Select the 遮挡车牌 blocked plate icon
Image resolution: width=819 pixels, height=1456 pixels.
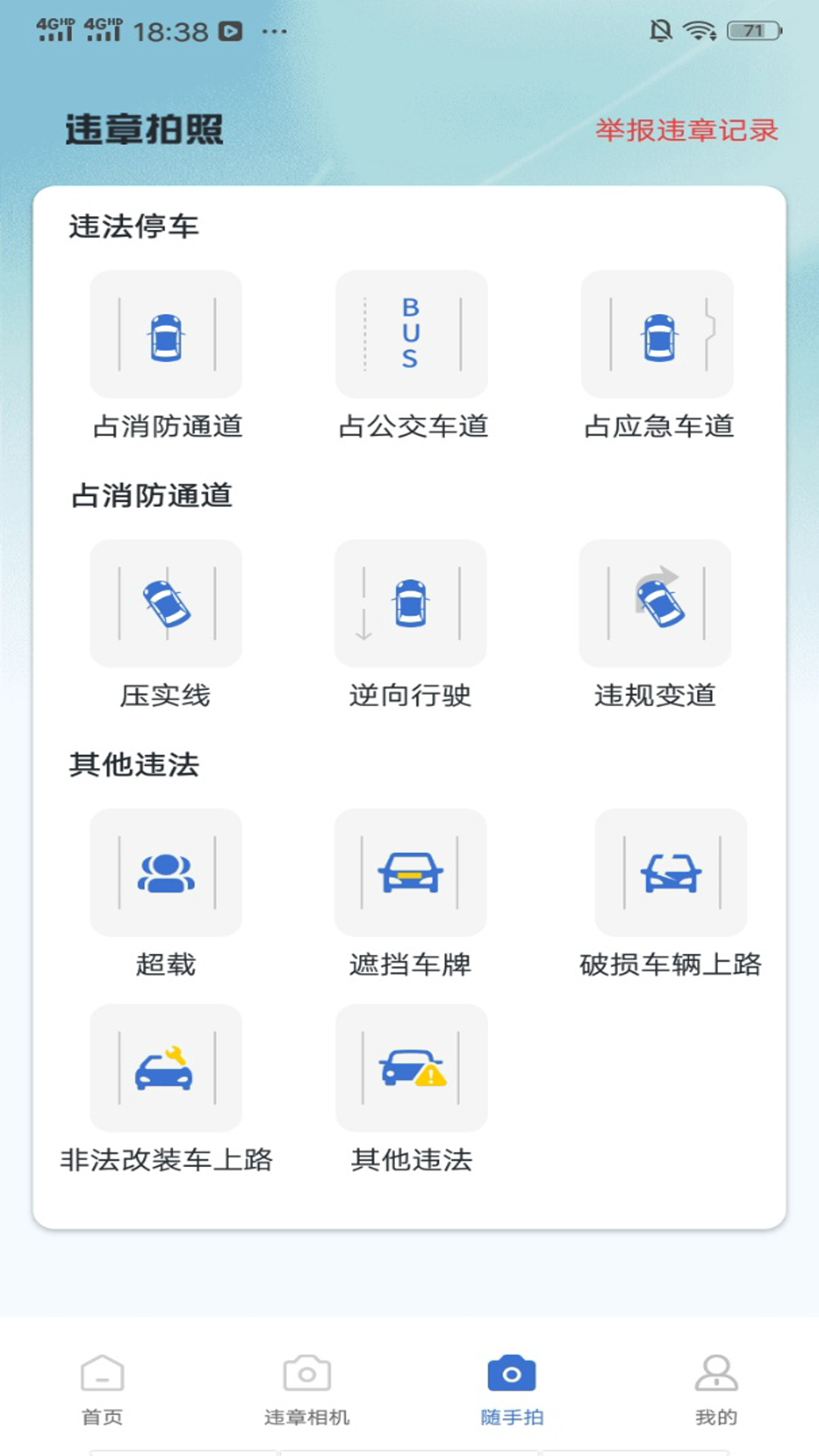click(x=410, y=872)
